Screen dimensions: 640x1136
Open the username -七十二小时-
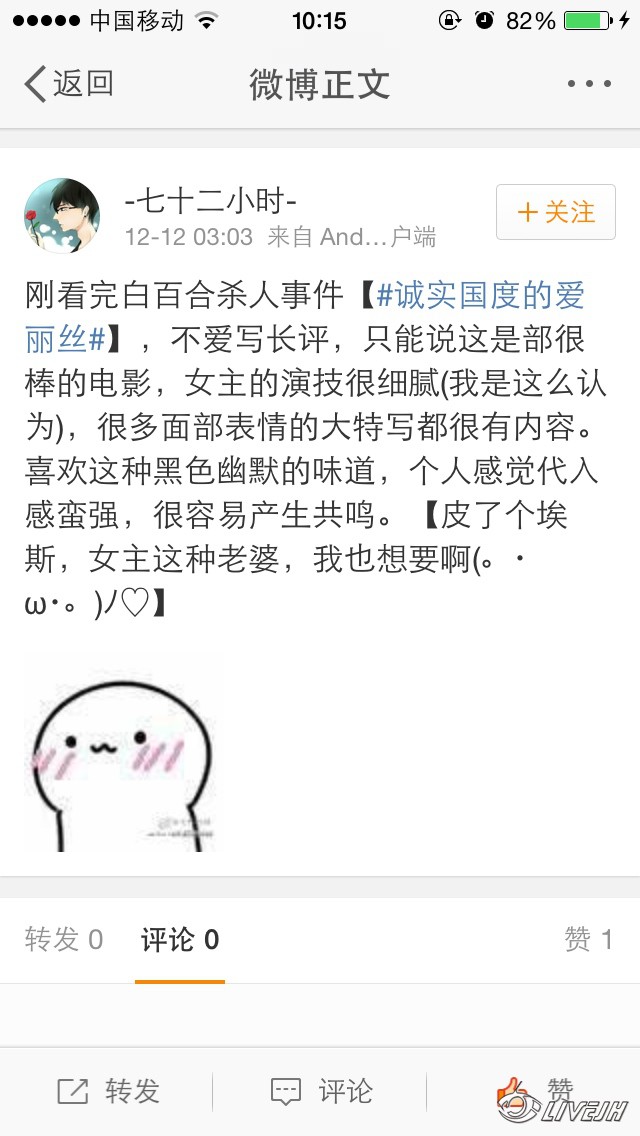210,201
